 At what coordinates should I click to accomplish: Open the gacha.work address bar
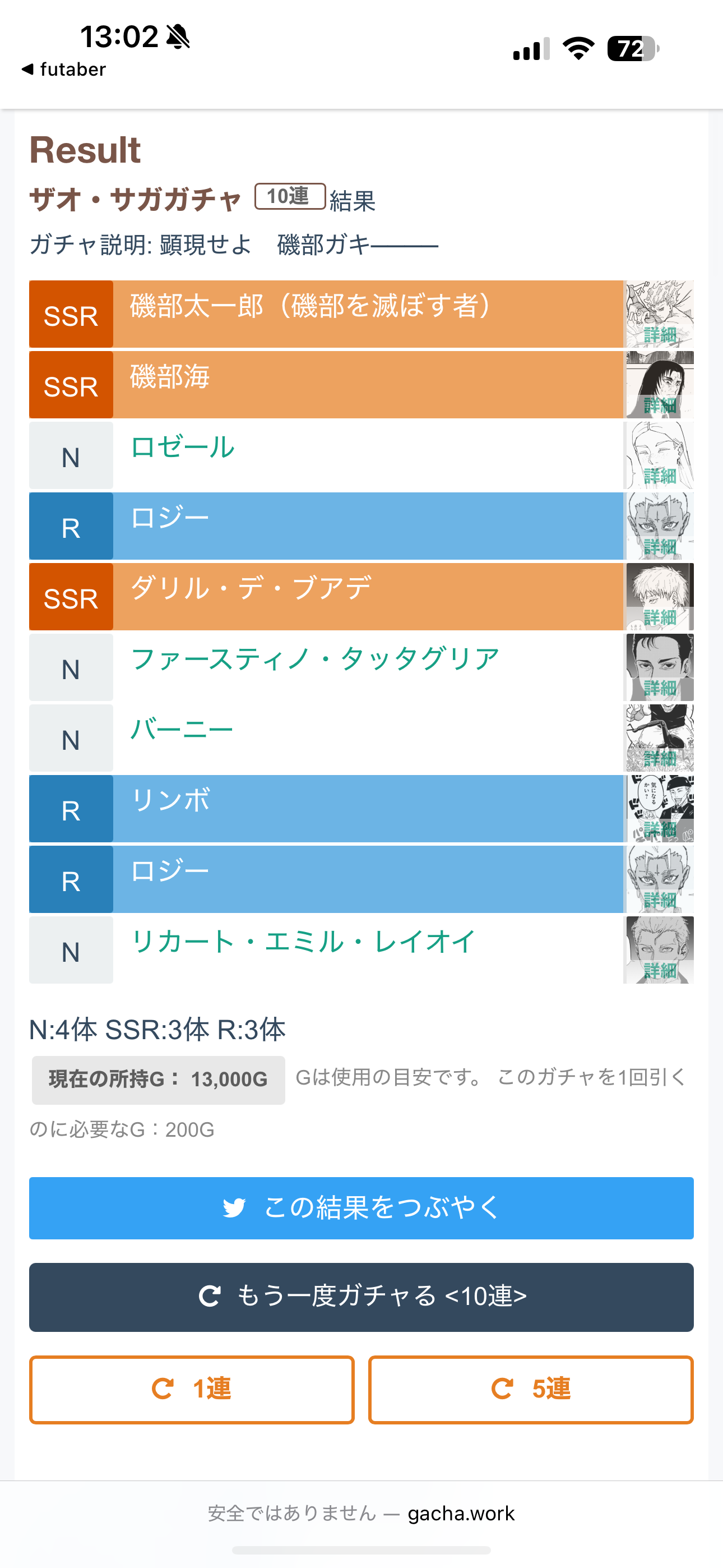361,1513
